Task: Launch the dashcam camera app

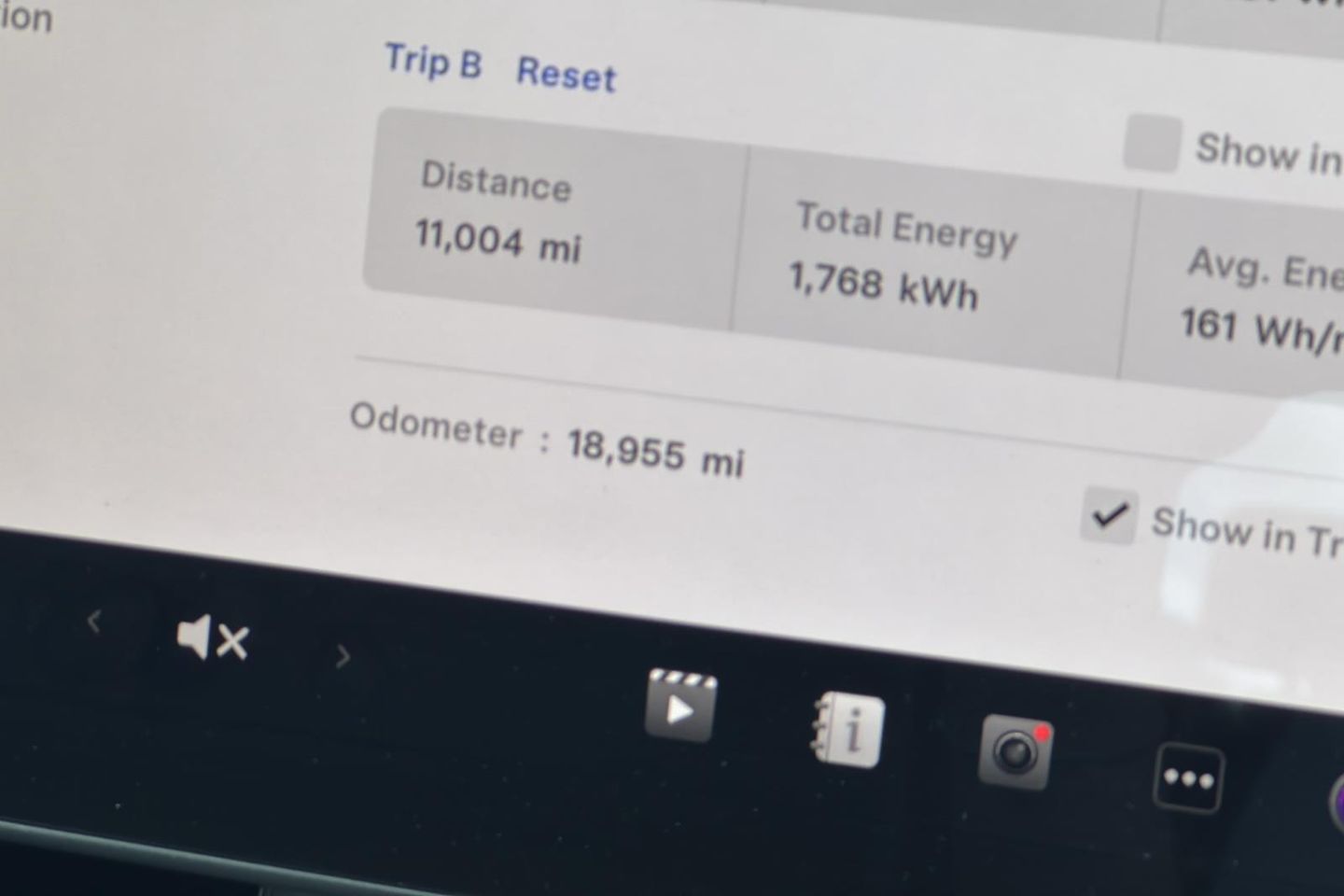Action: [x=1015, y=751]
